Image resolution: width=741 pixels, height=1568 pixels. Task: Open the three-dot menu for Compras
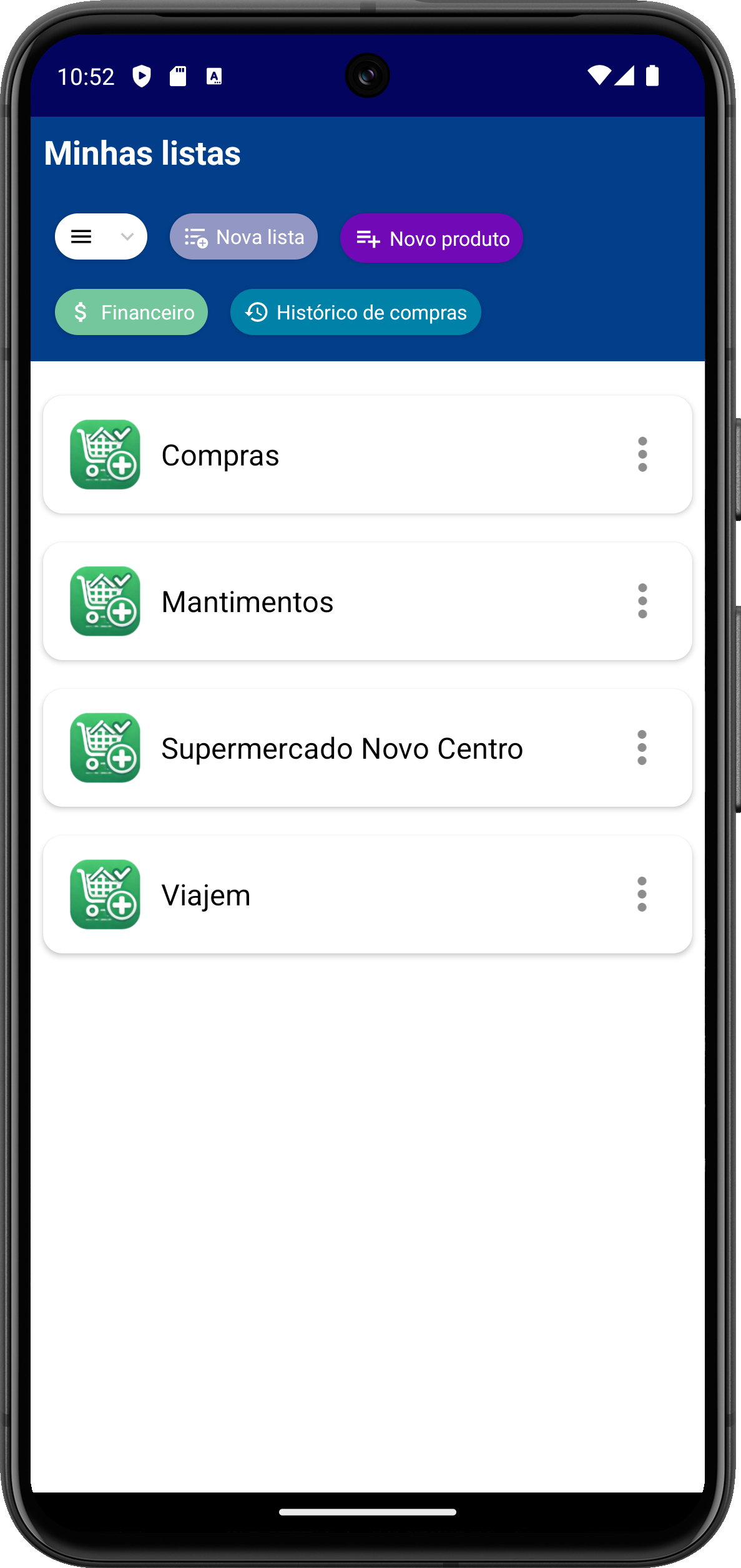[x=642, y=455]
